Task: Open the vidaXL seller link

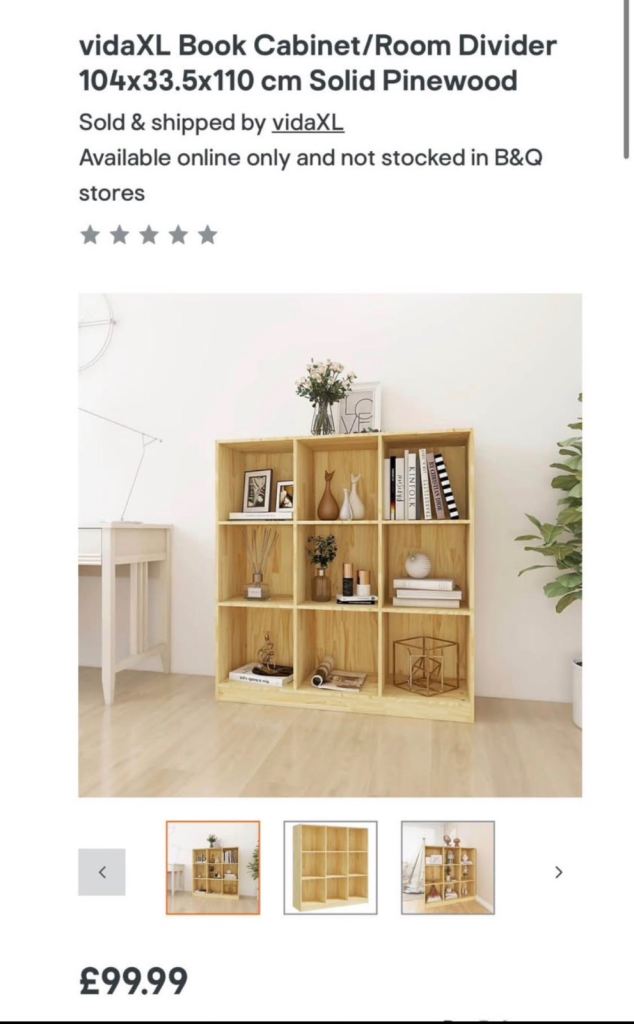Action: coord(307,123)
